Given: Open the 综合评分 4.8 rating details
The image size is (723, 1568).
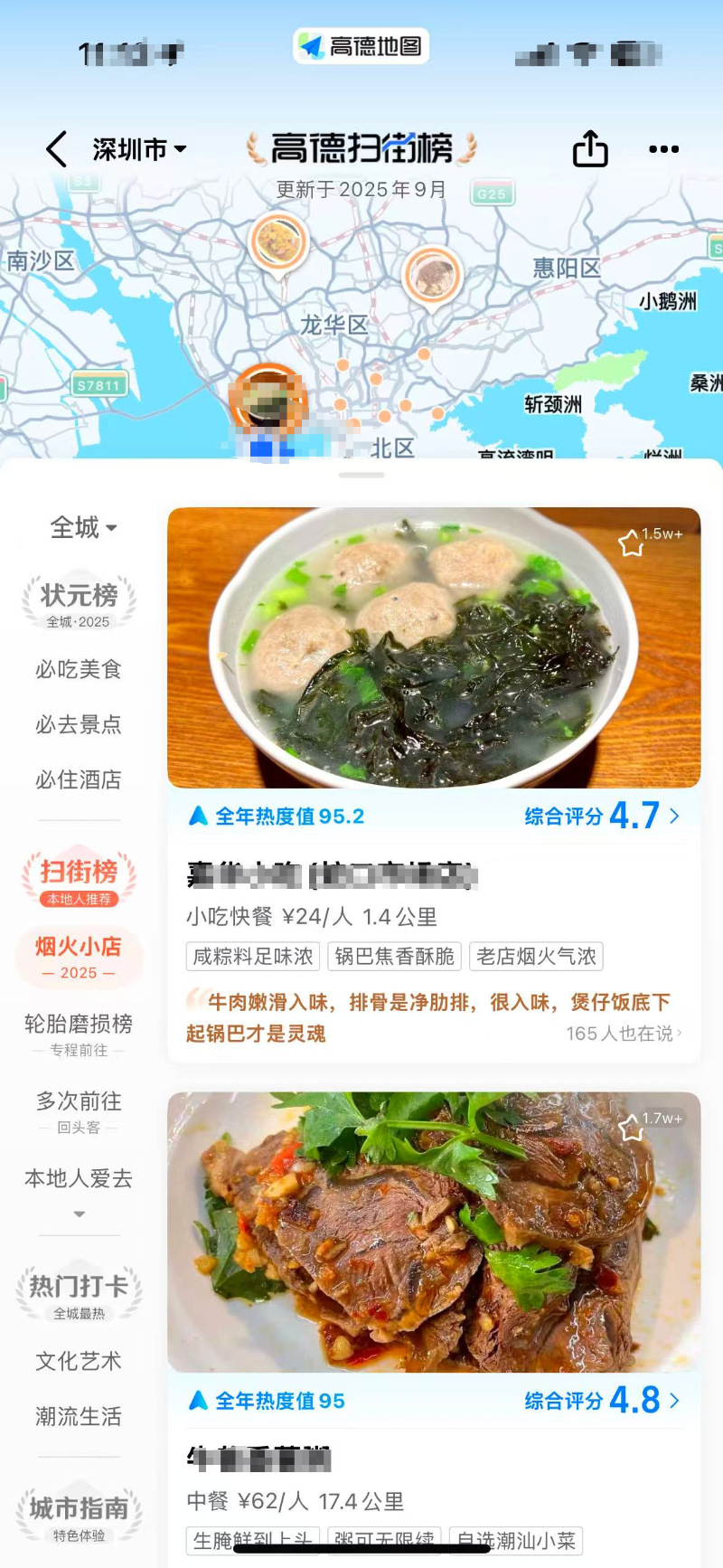Looking at the screenshot, I should [602, 1401].
